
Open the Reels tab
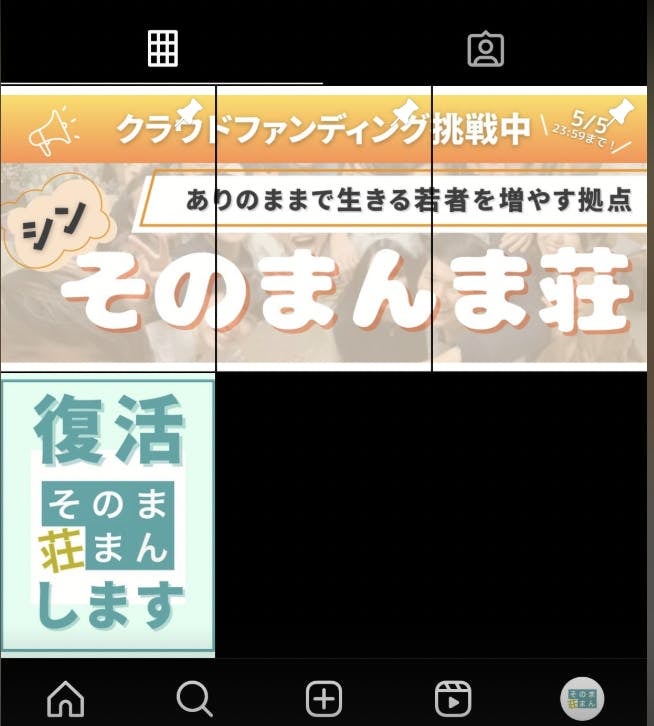[453, 698]
